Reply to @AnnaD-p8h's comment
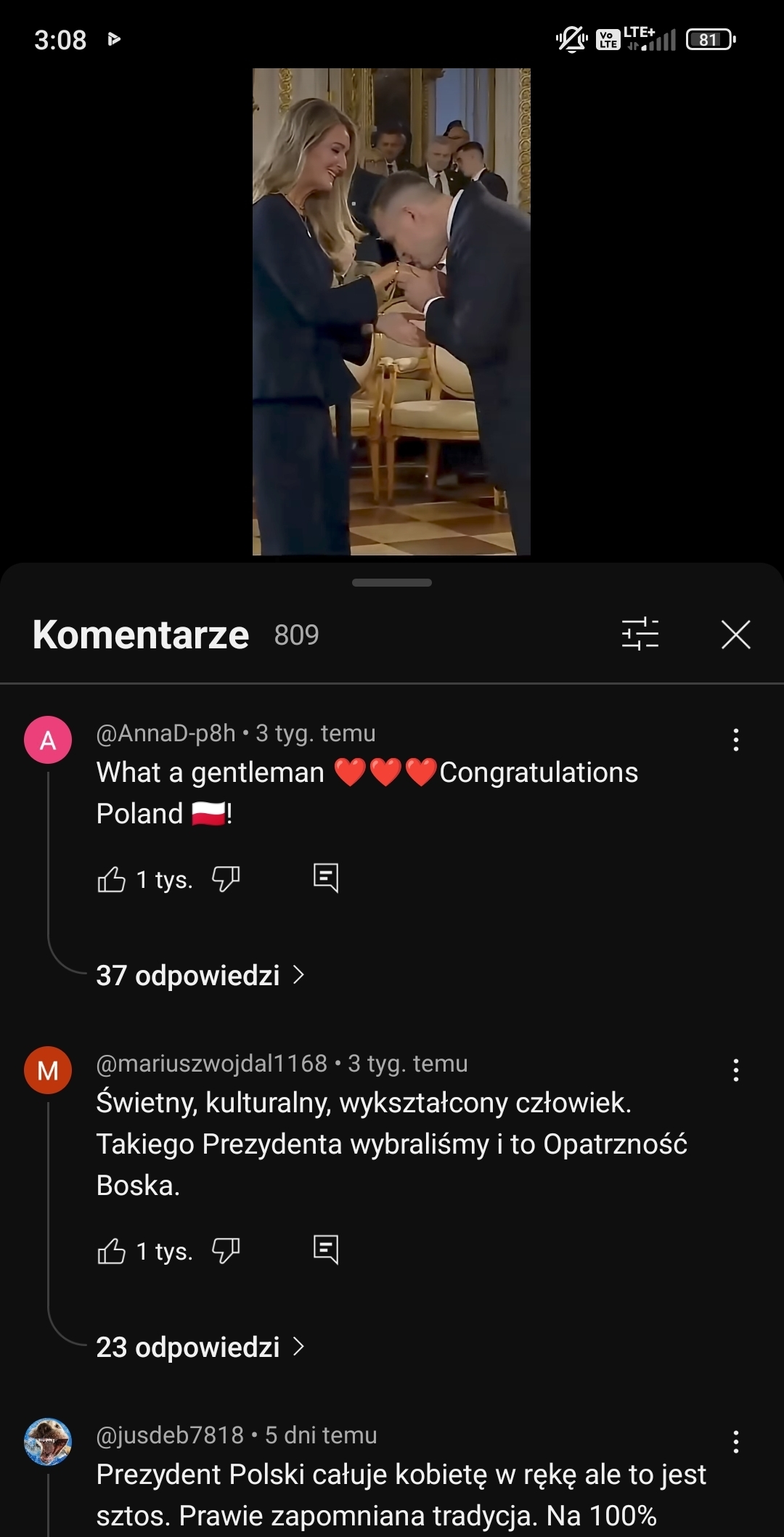Screen dimensions: 784x1537 pyautogui.click(x=325, y=878)
